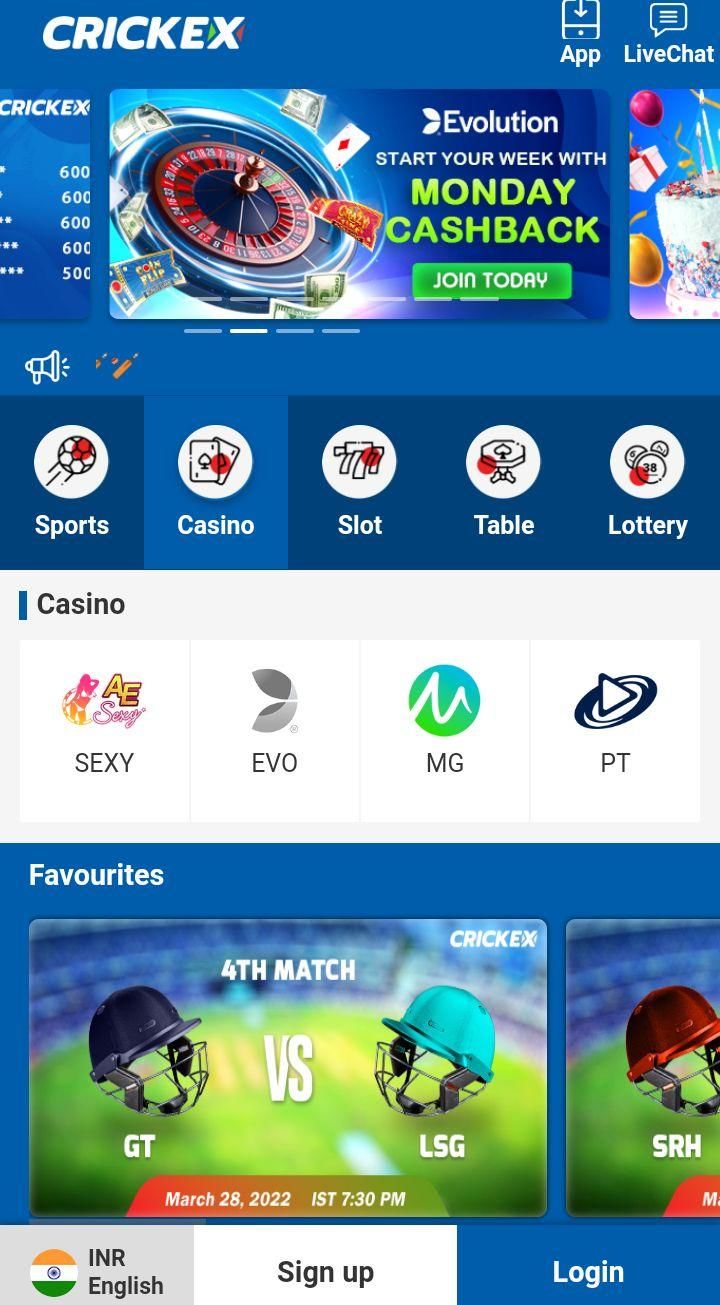Open the Monday Cashback Evolution banner
Screen dimensions: 720x1305
coord(359,204)
